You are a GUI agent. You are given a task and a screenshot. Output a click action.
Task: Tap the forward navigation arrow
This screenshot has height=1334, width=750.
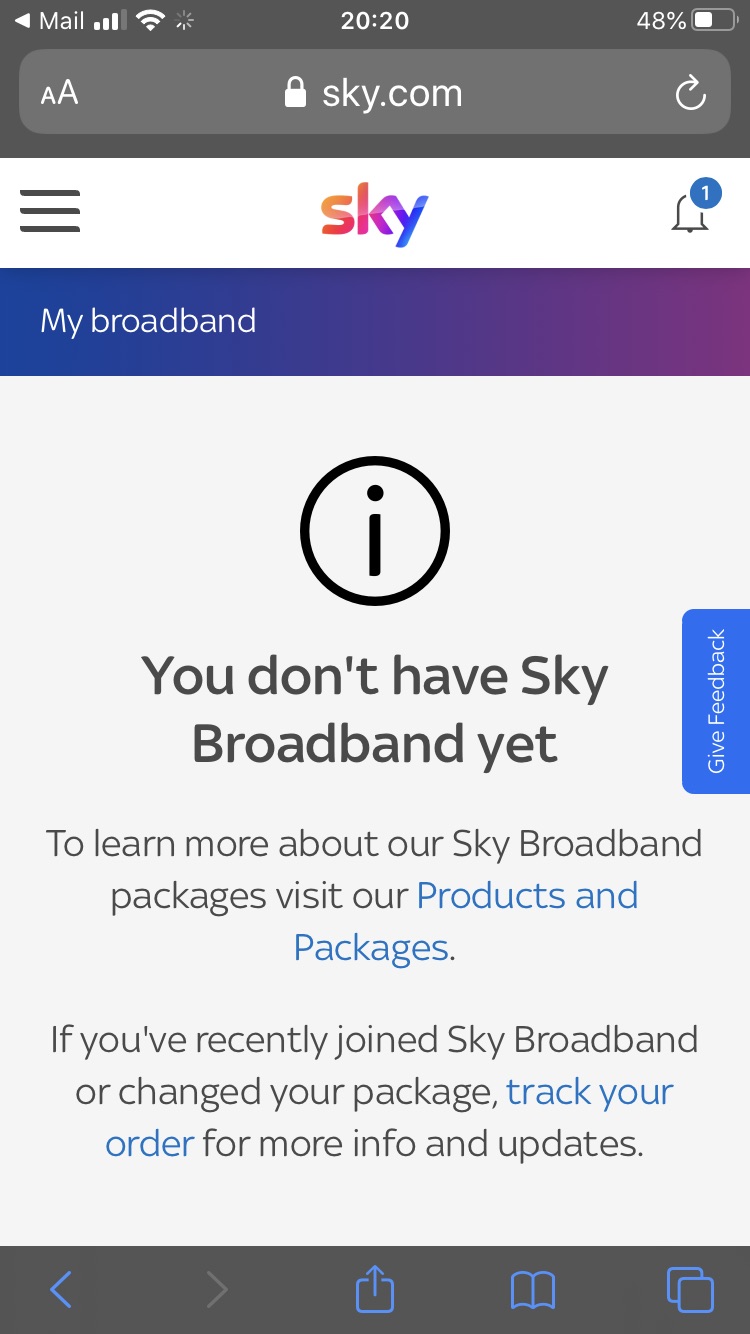click(217, 1289)
